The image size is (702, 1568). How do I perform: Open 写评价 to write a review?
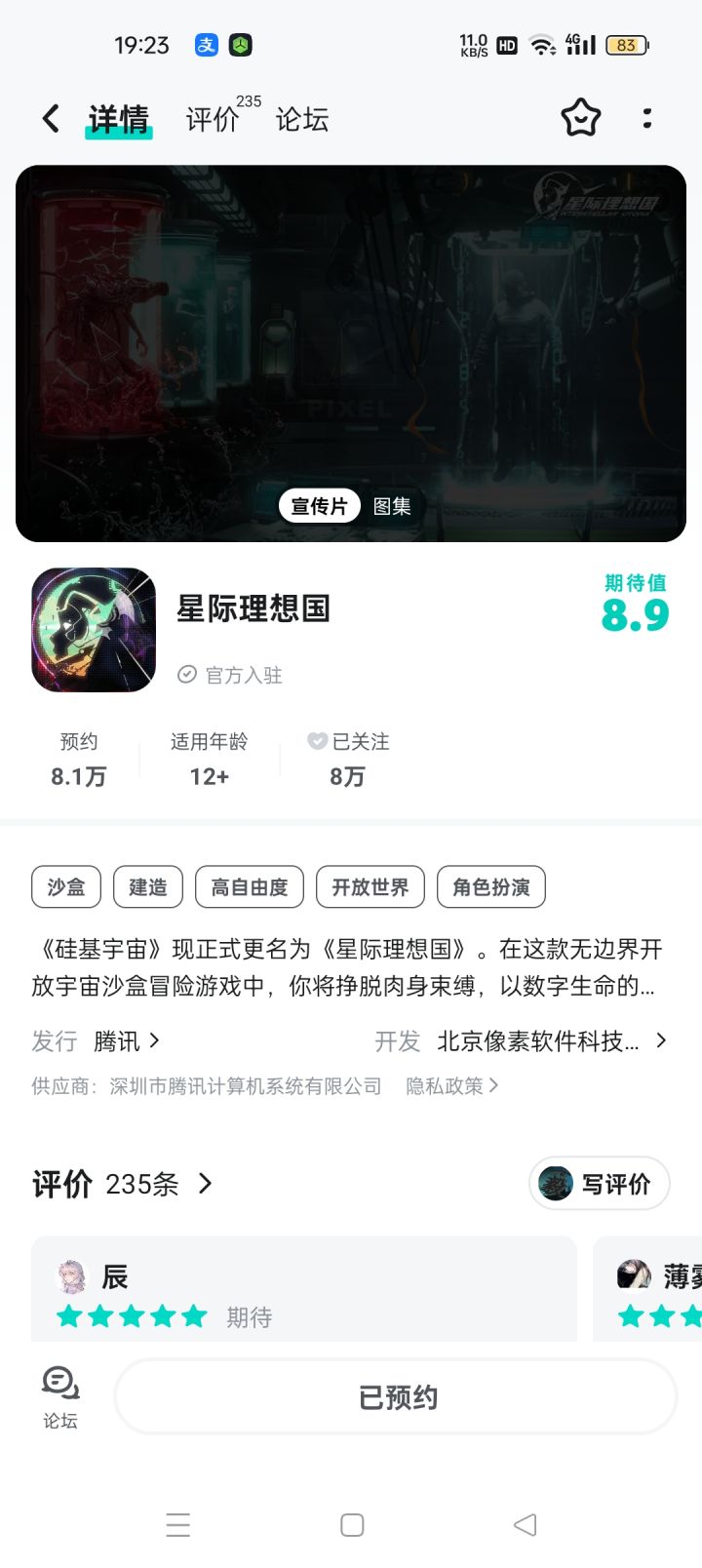598,1183
